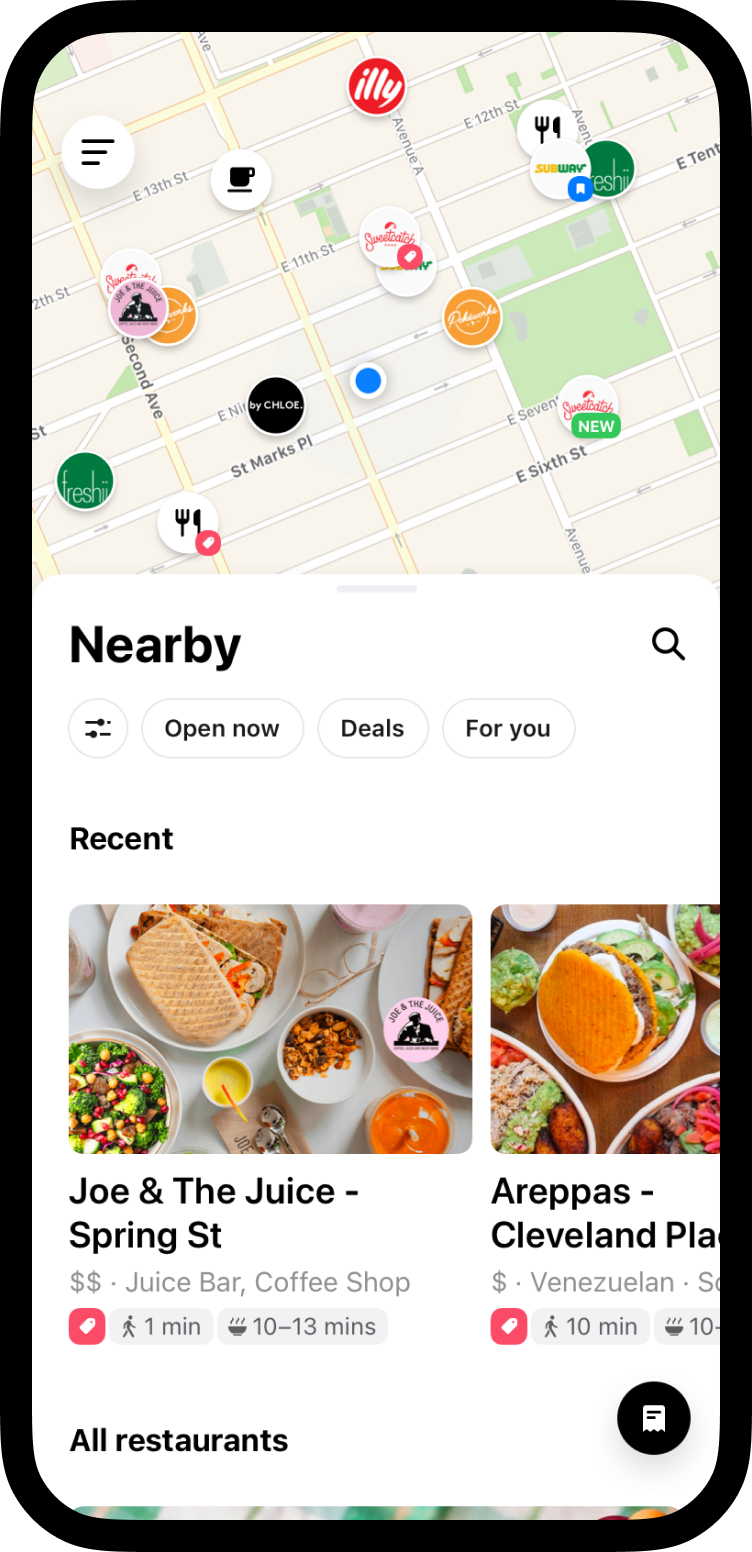Select the by CHLOE. map marker
The image size is (752, 1552).
point(276,406)
